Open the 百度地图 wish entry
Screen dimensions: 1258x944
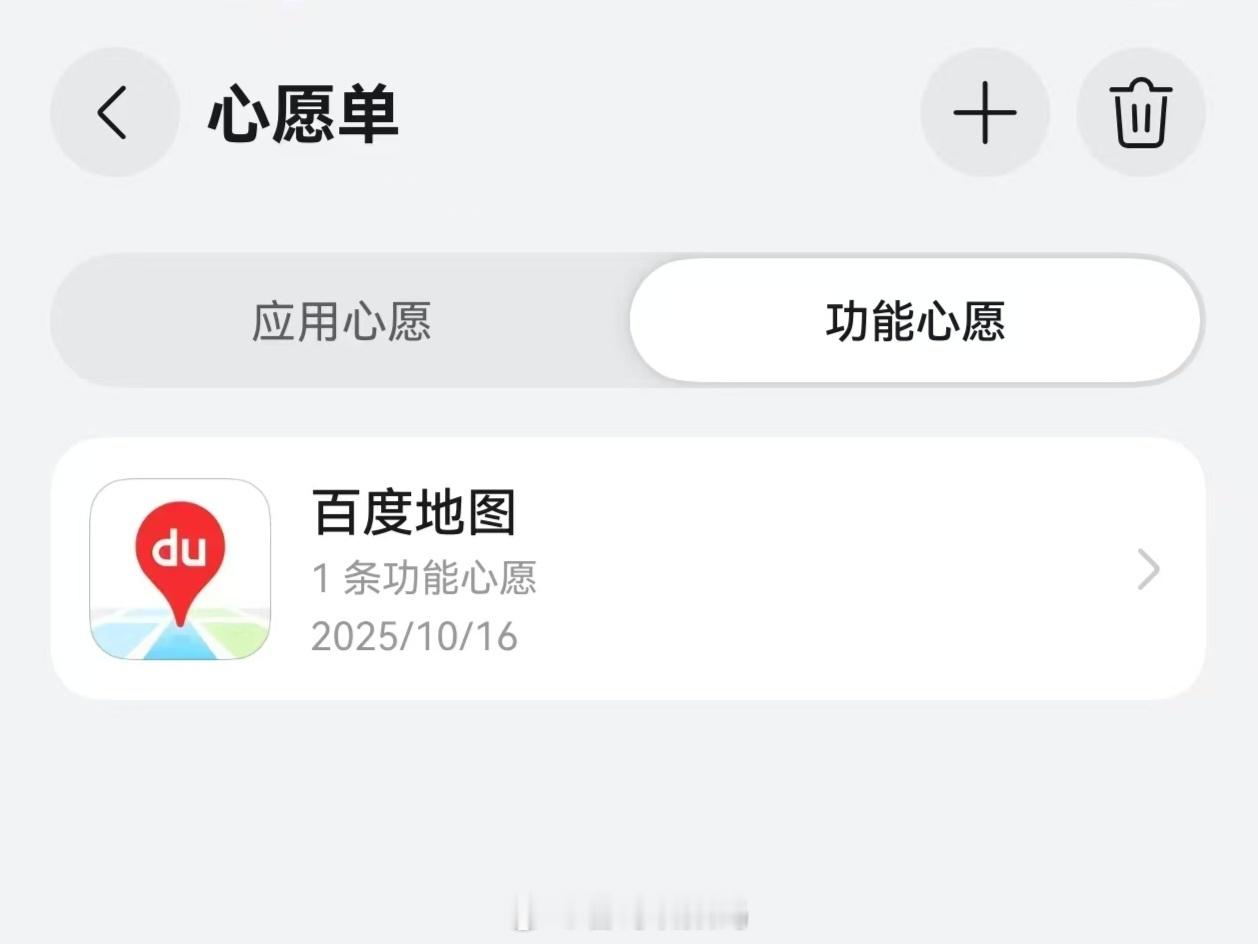tap(628, 570)
